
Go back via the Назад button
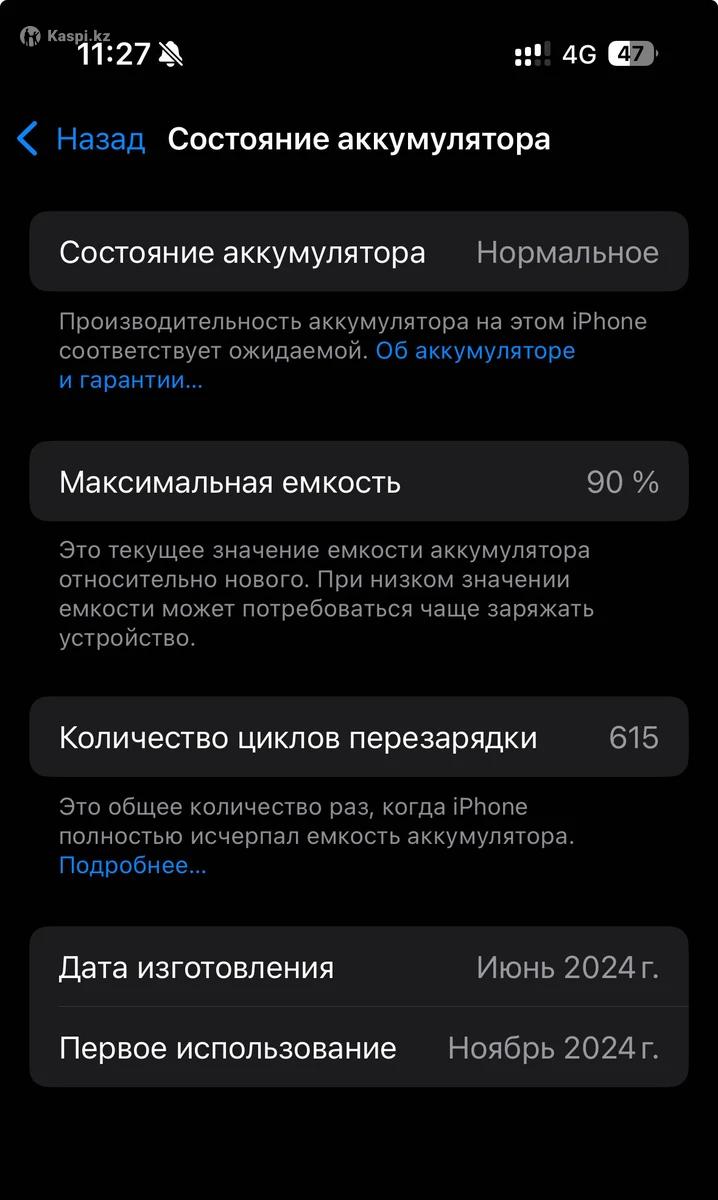[82, 139]
